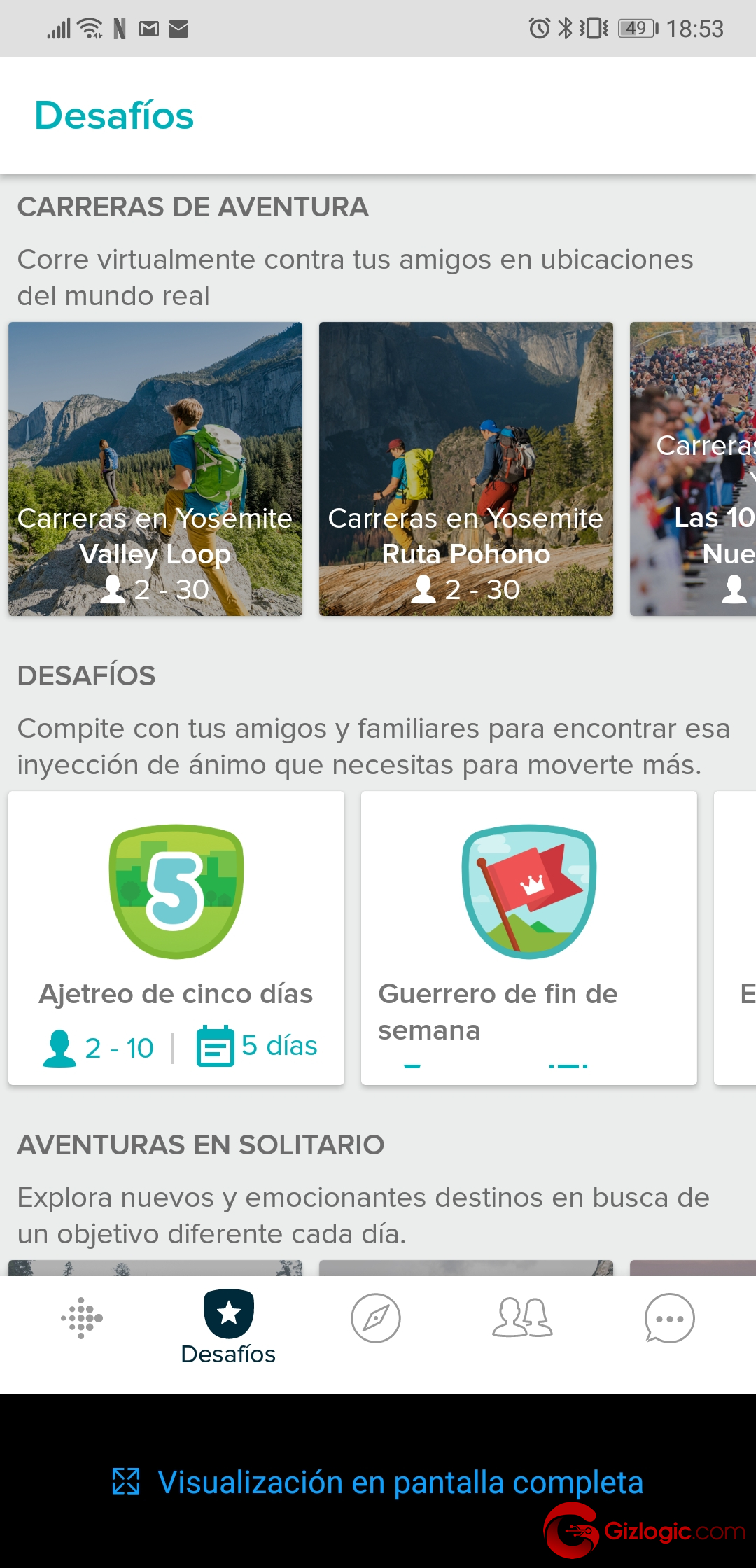Select the Guerrero de fin de semana challenge
The height and width of the screenshot is (1568, 756).
point(529,938)
